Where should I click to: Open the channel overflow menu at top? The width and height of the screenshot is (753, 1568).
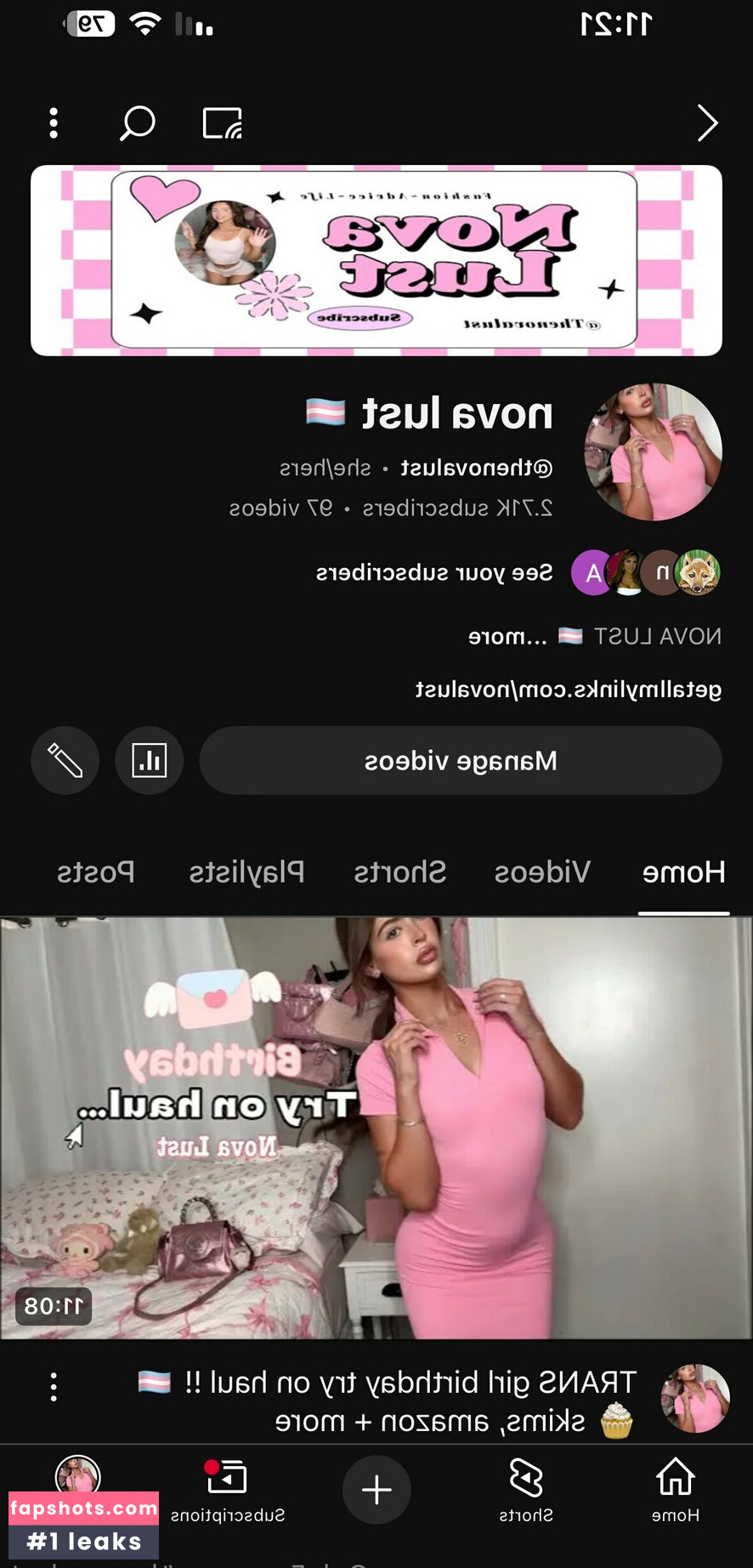tap(54, 123)
